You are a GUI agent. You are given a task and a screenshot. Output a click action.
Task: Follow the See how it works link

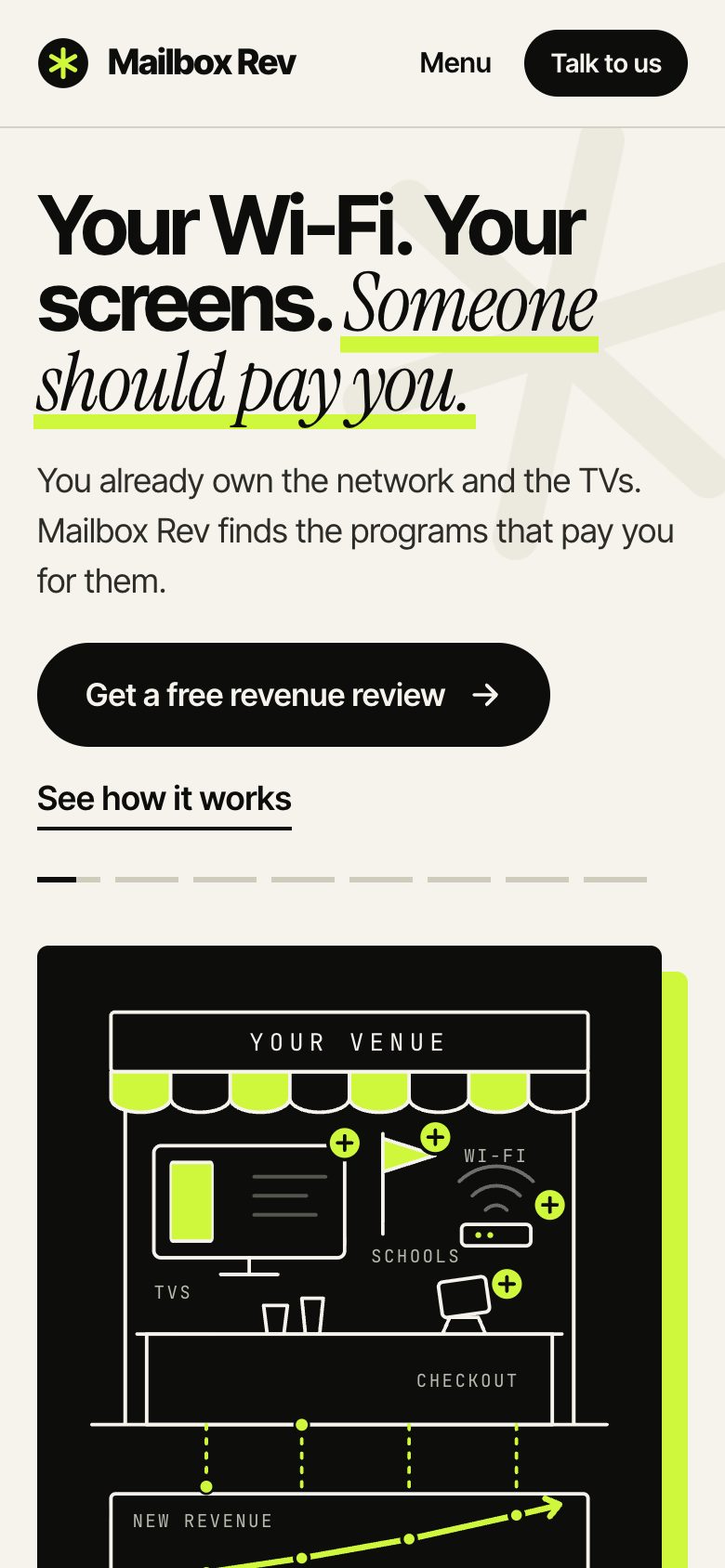[x=165, y=800]
